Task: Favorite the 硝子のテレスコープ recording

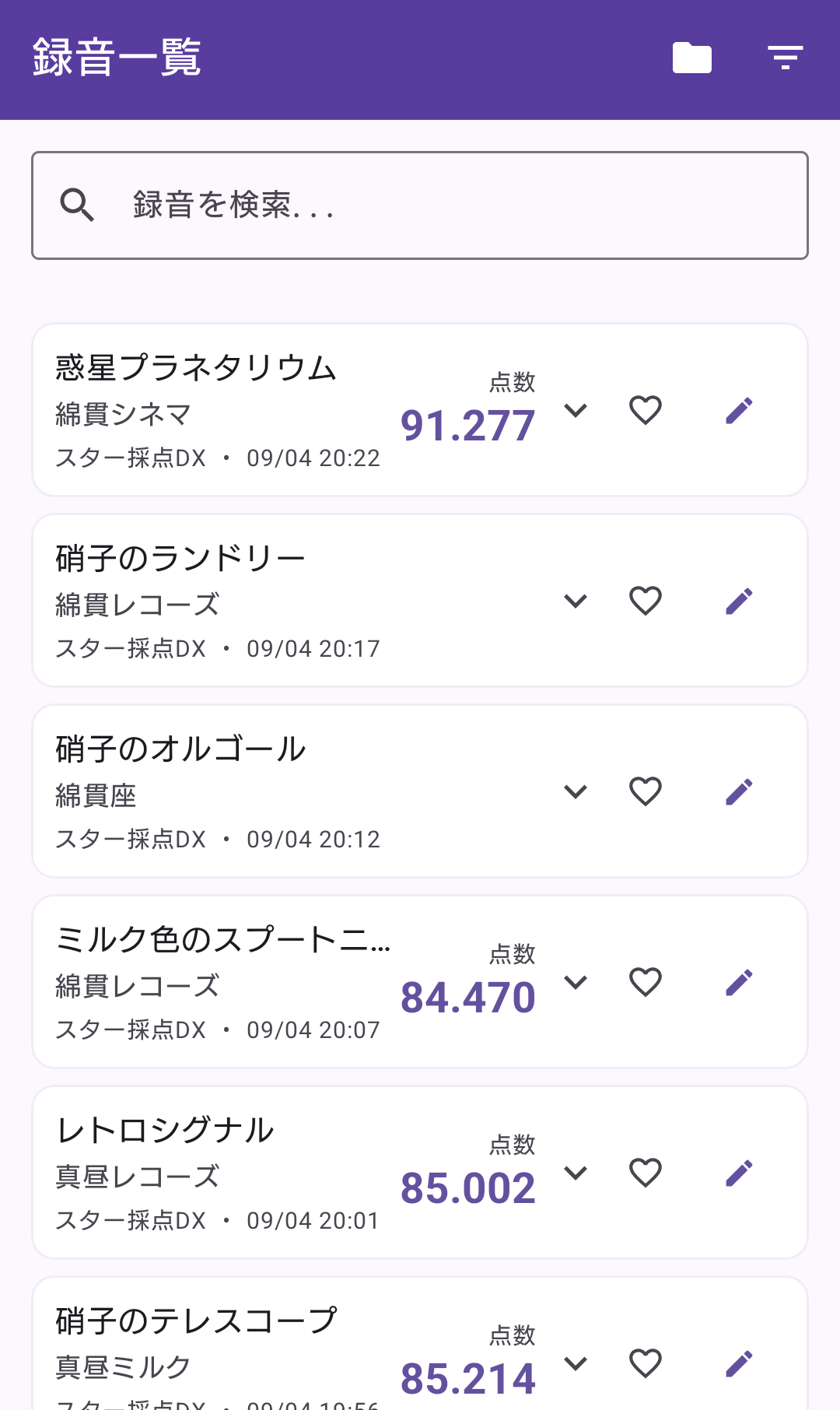Action: pyautogui.click(x=646, y=1363)
